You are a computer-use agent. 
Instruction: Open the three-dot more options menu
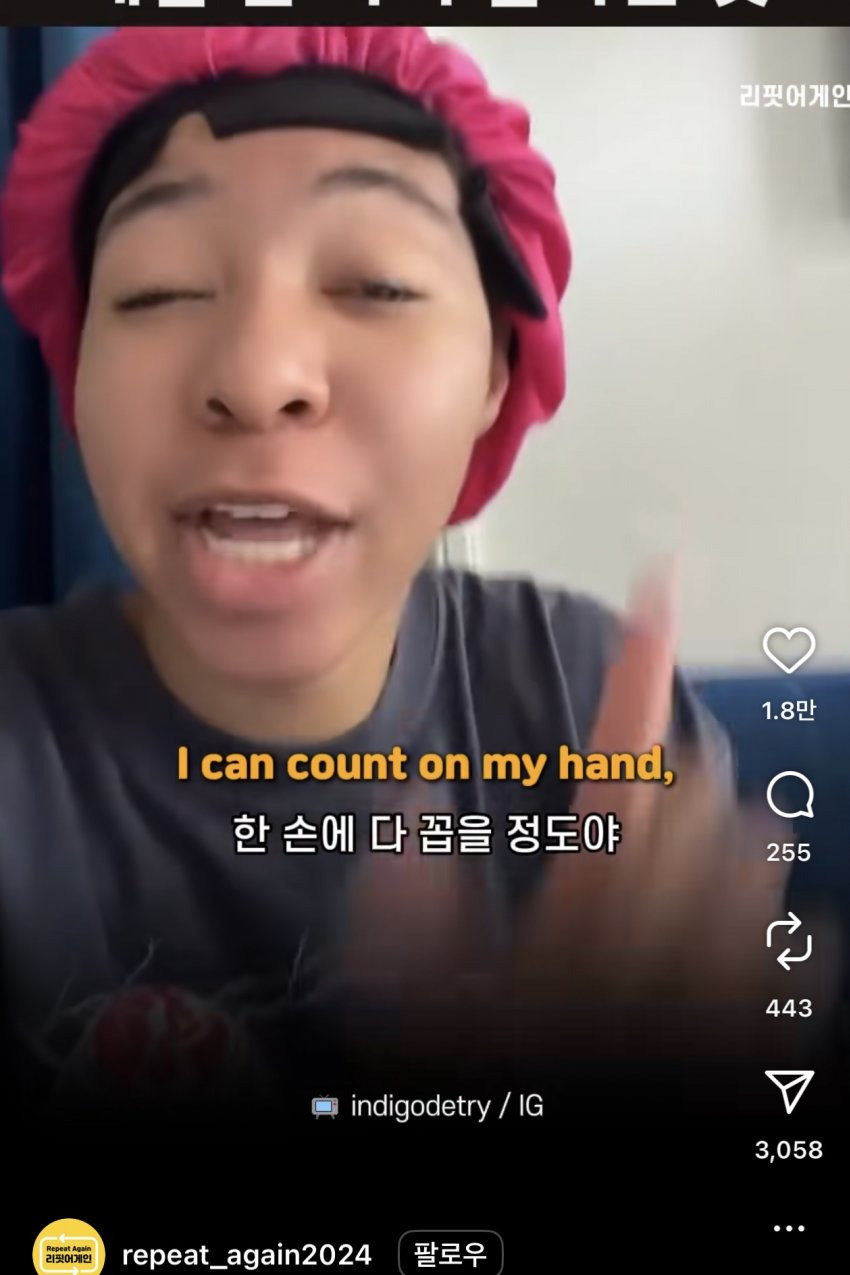click(x=789, y=1228)
